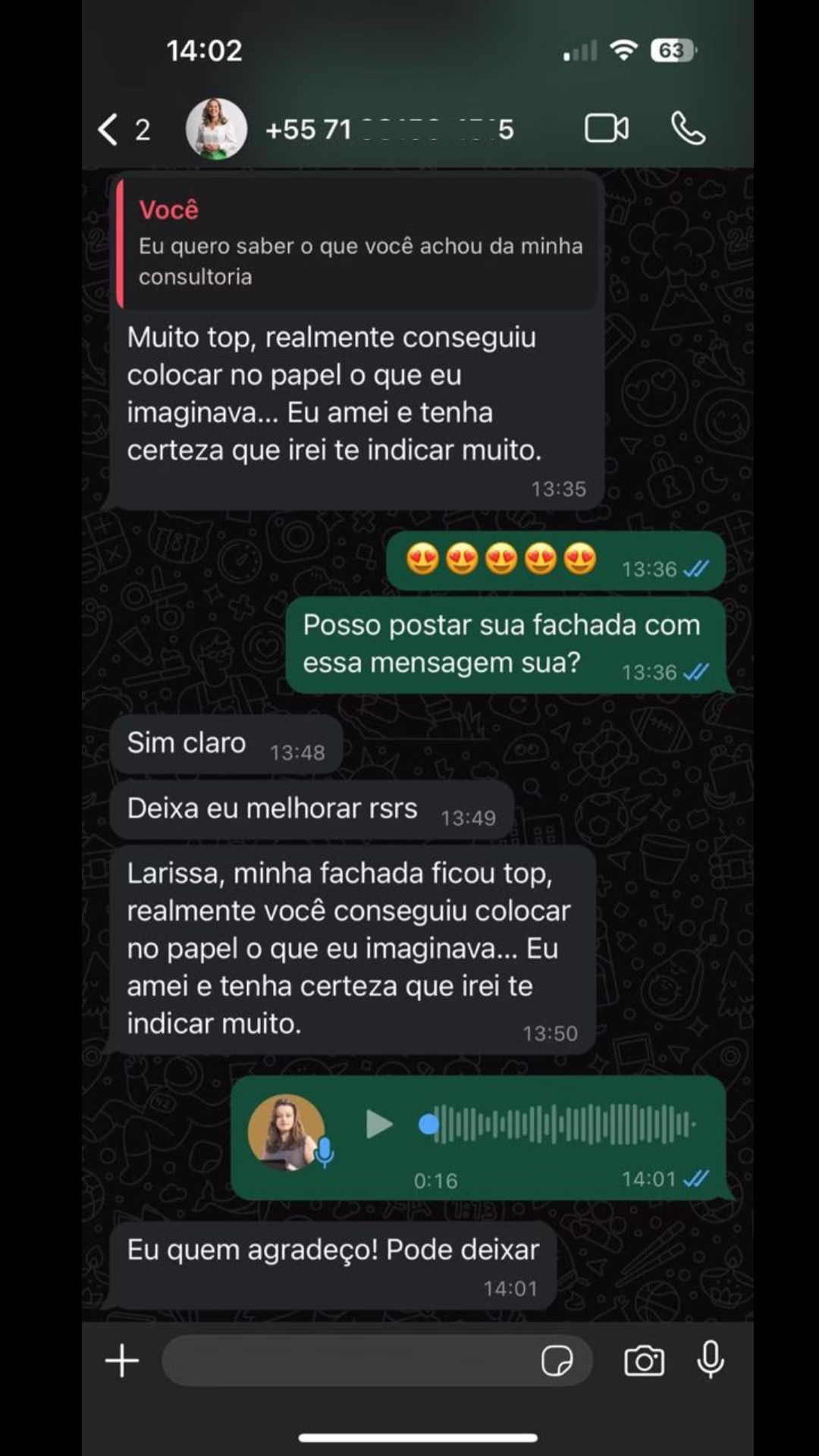Open contact info for +55 71 number

pos(389,130)
